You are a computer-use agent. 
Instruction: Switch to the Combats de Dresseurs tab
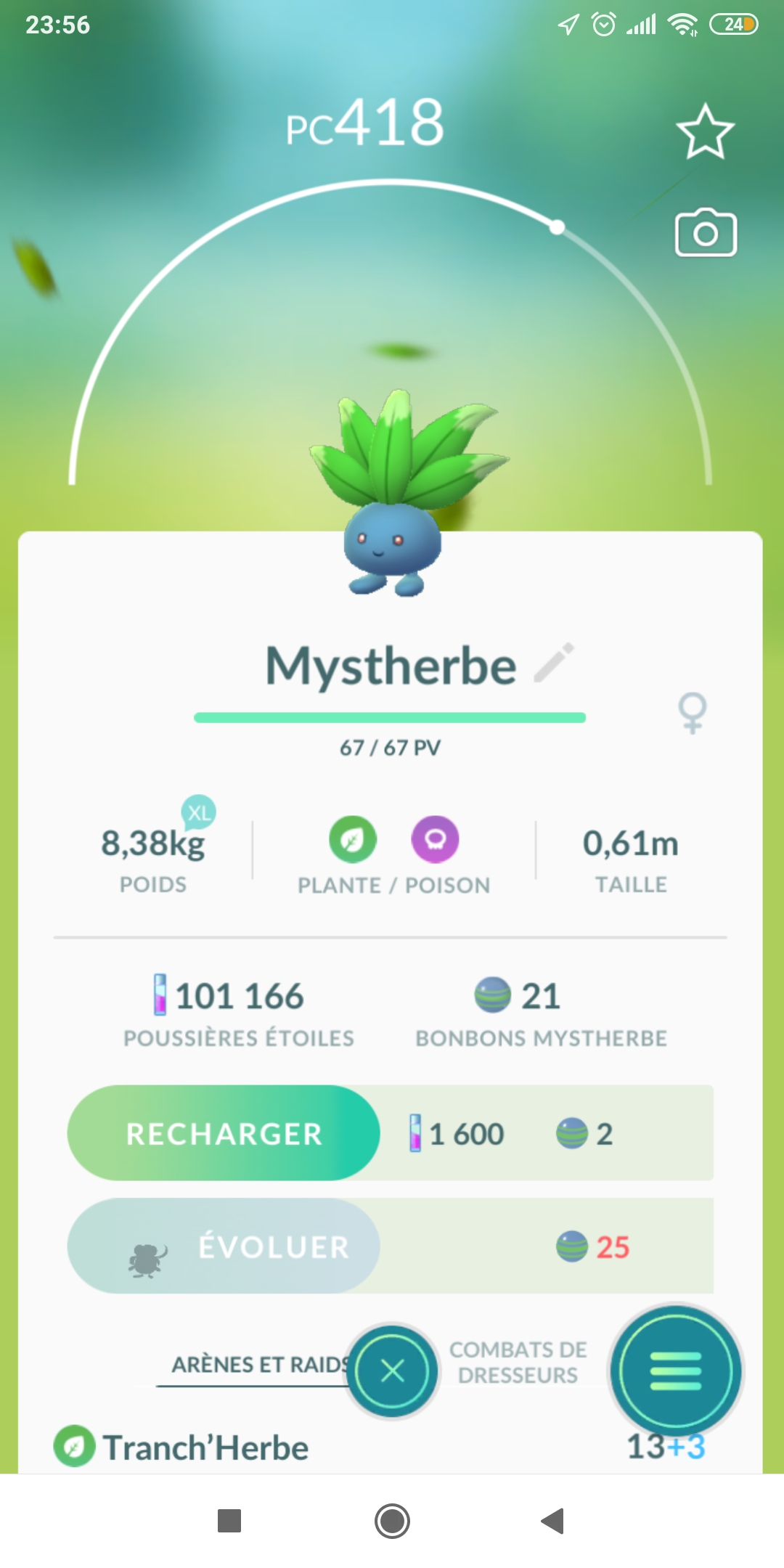pyautogui.click(x=518, y=1363)
